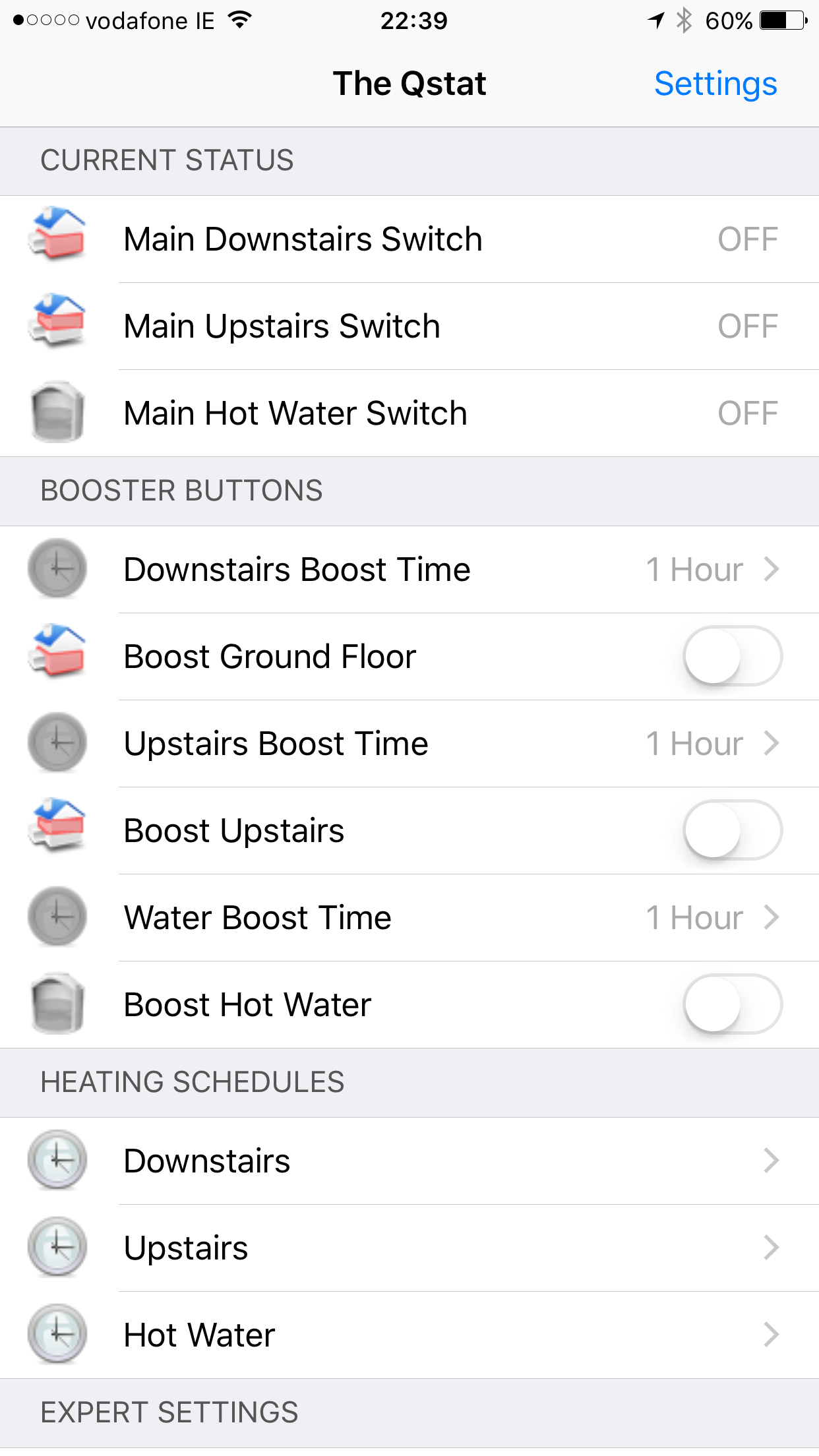Screen dimensions: 819x1456
Task: Click the Boost Hot Water cylinder icon
Action: [57, 1004]
